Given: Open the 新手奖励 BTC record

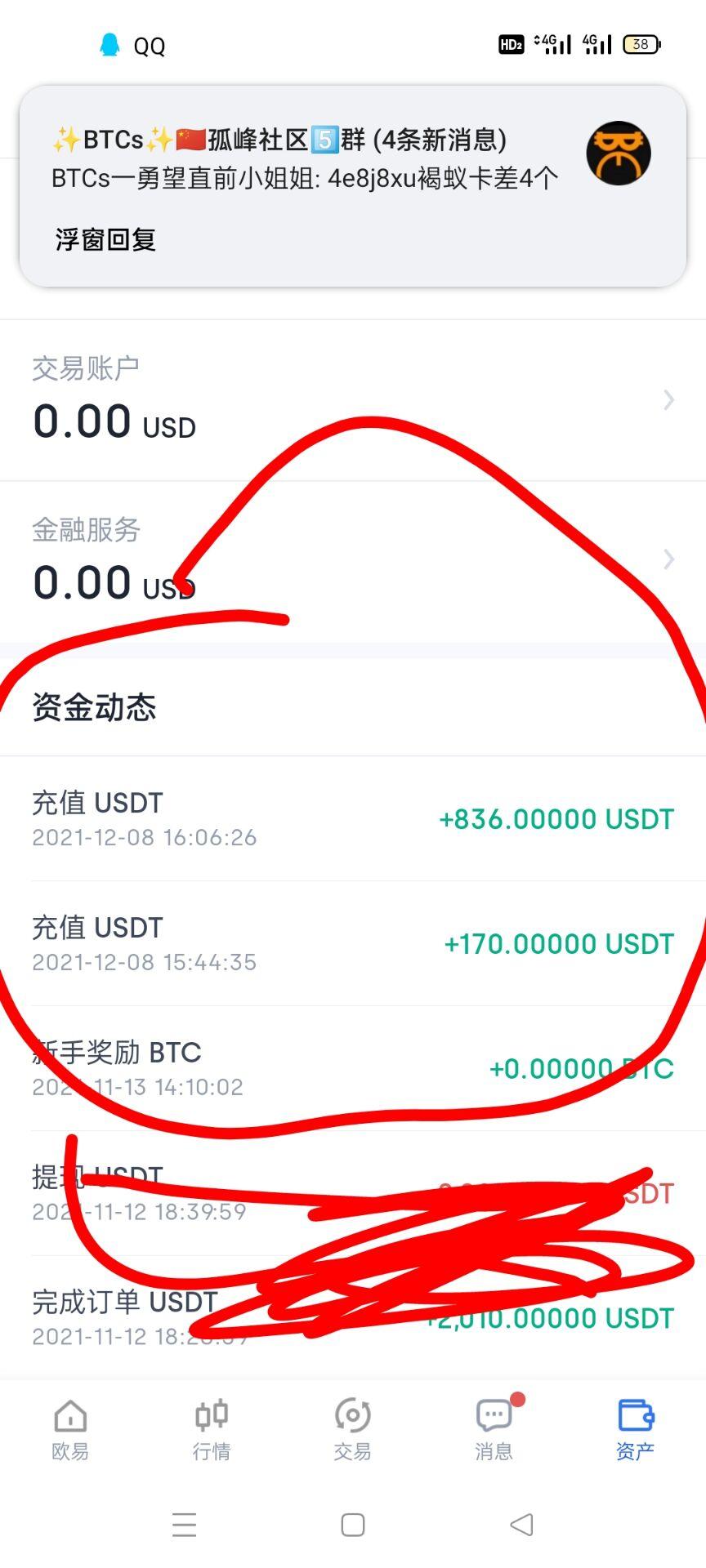Looking at the screenshot, I should coord(351,1068).
